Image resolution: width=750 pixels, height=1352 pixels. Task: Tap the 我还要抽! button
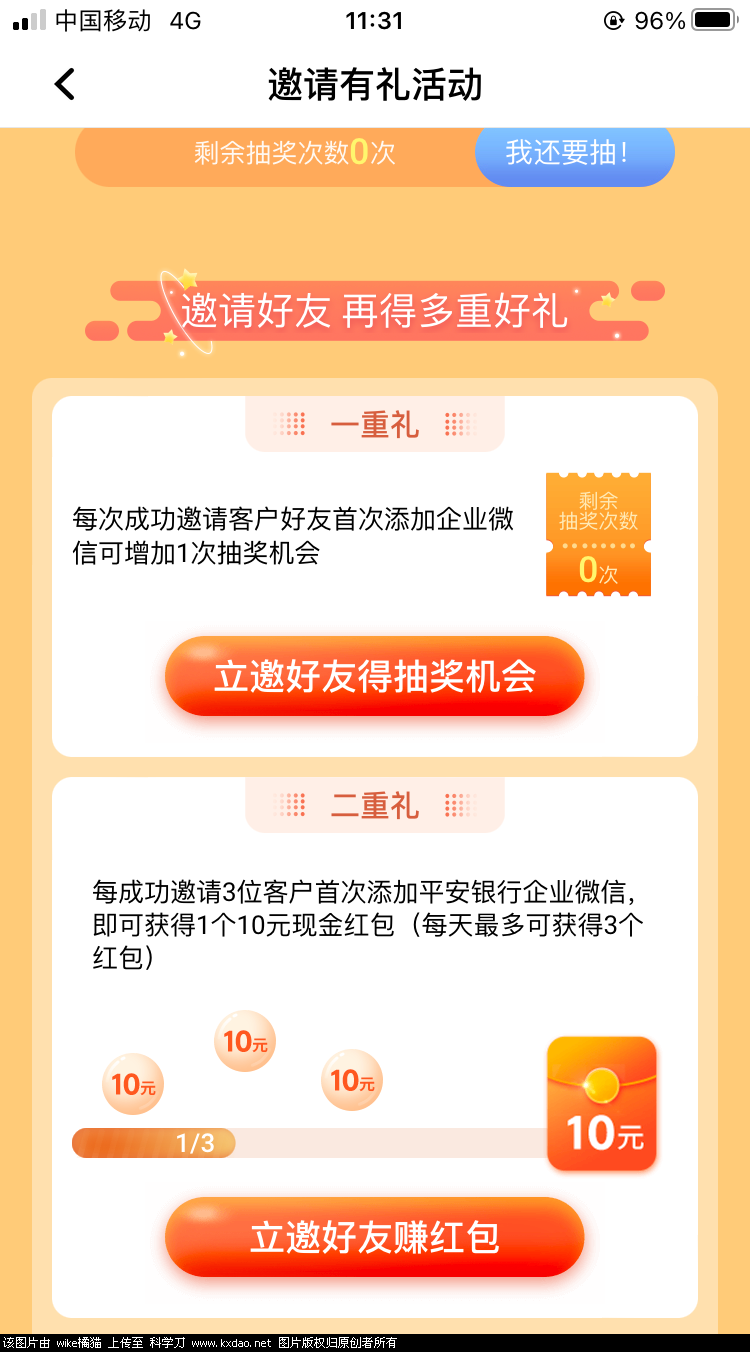[575, 154]
